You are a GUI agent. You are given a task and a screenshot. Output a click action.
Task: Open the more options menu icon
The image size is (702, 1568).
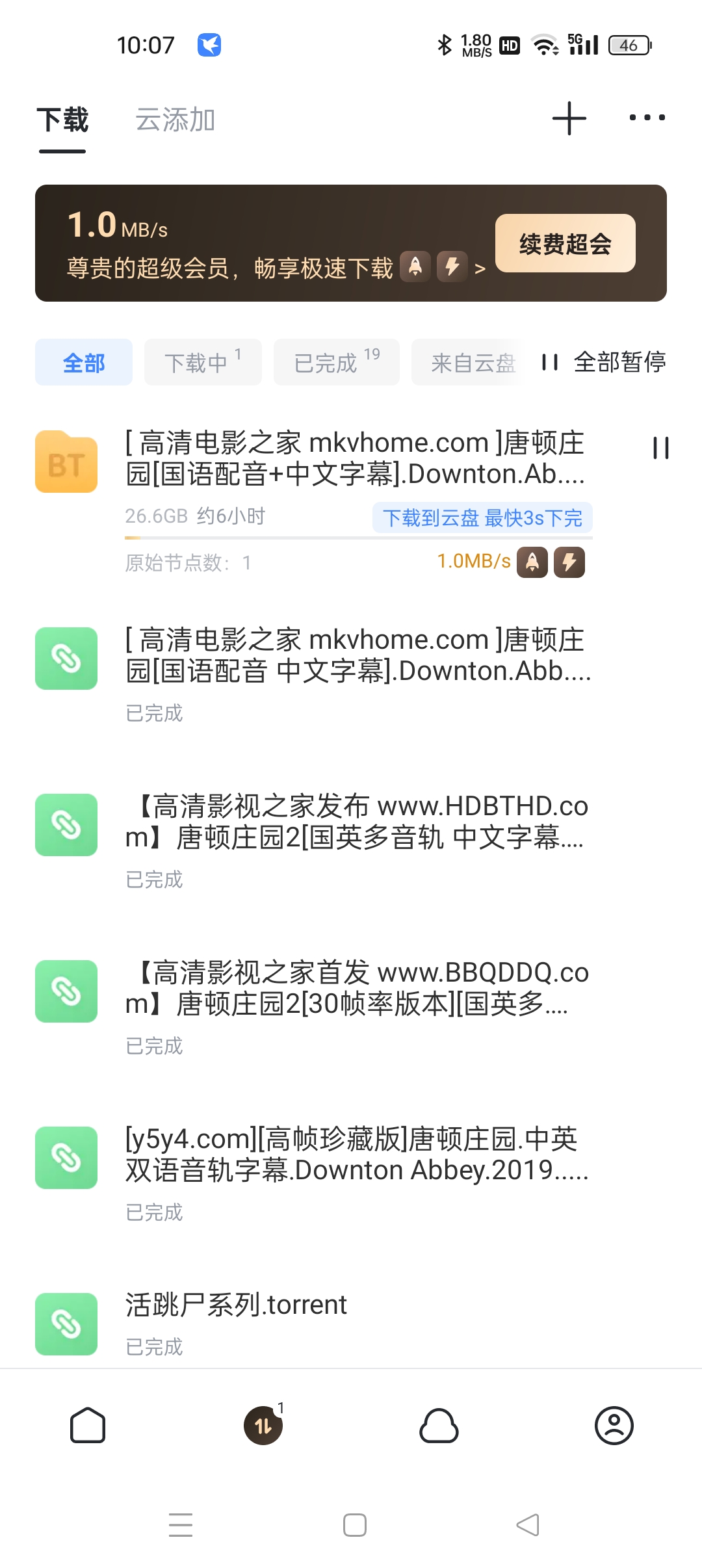645,118
